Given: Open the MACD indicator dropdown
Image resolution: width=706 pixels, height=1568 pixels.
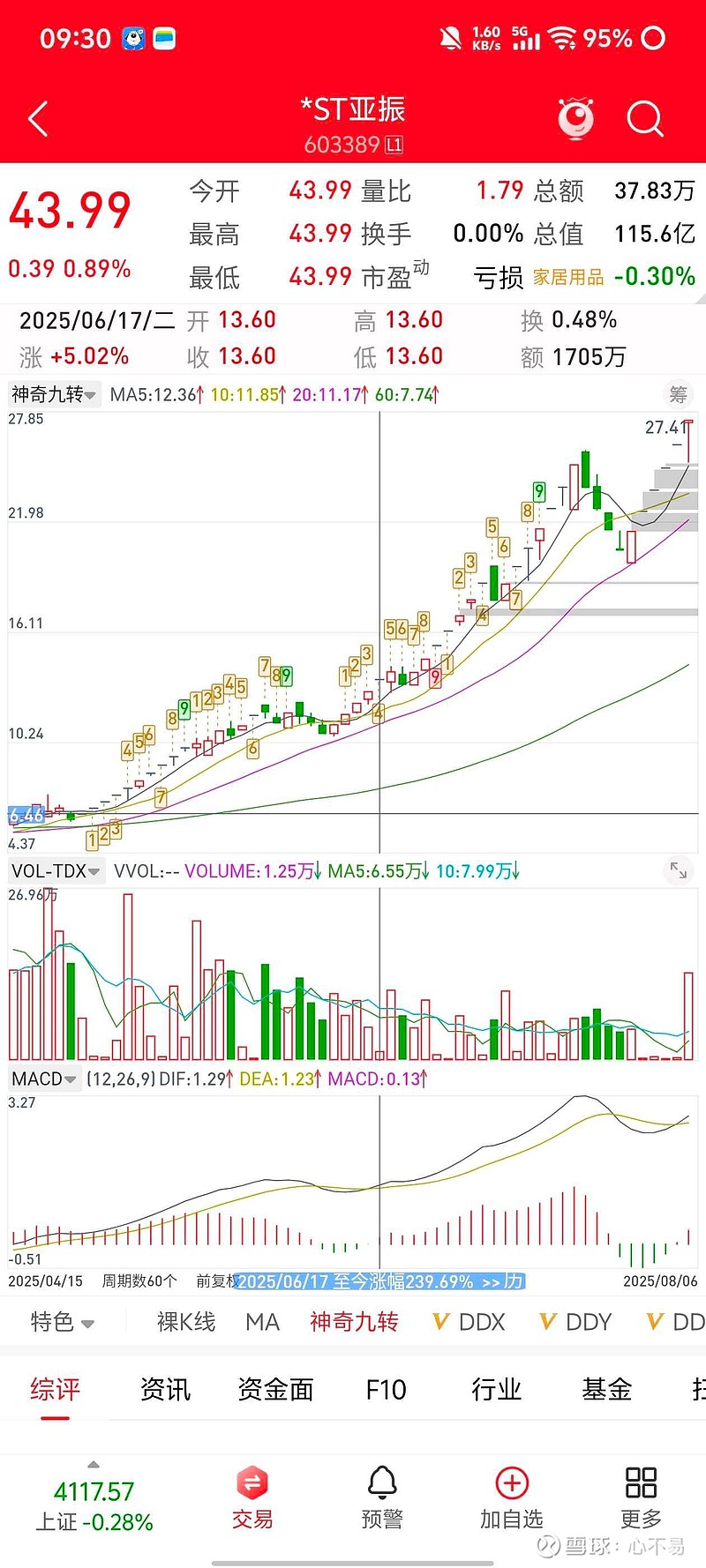Looking at the screenshot, I should (43, 1079).
